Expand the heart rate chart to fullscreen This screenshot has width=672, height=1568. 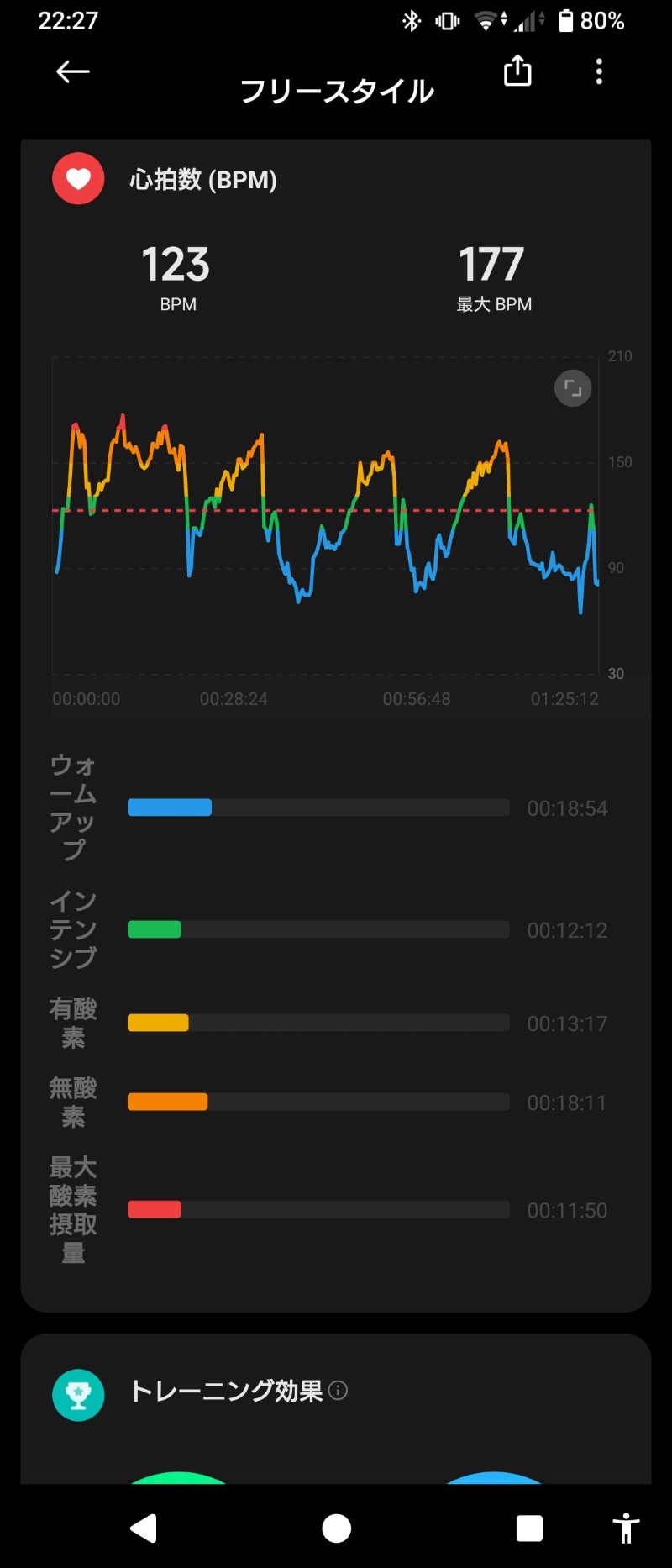coord(573,388)
